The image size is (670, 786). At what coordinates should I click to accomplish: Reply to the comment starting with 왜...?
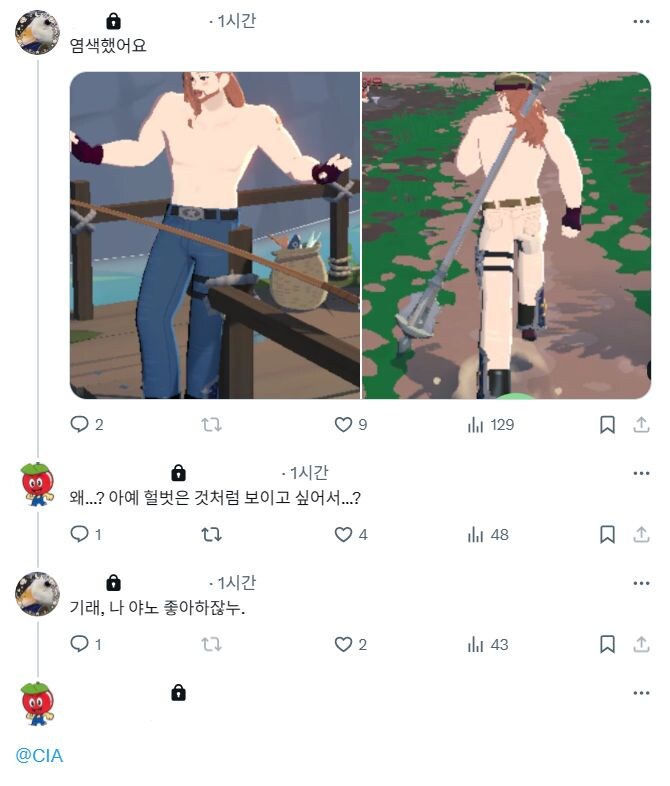(80, 535)
